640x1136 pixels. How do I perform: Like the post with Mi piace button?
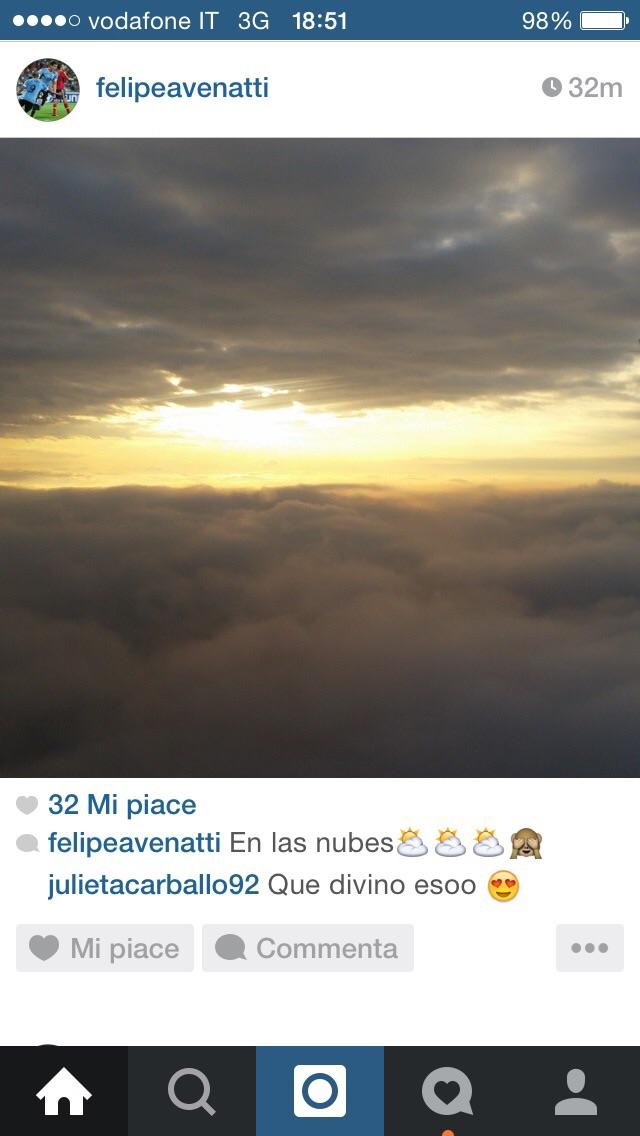105,948
